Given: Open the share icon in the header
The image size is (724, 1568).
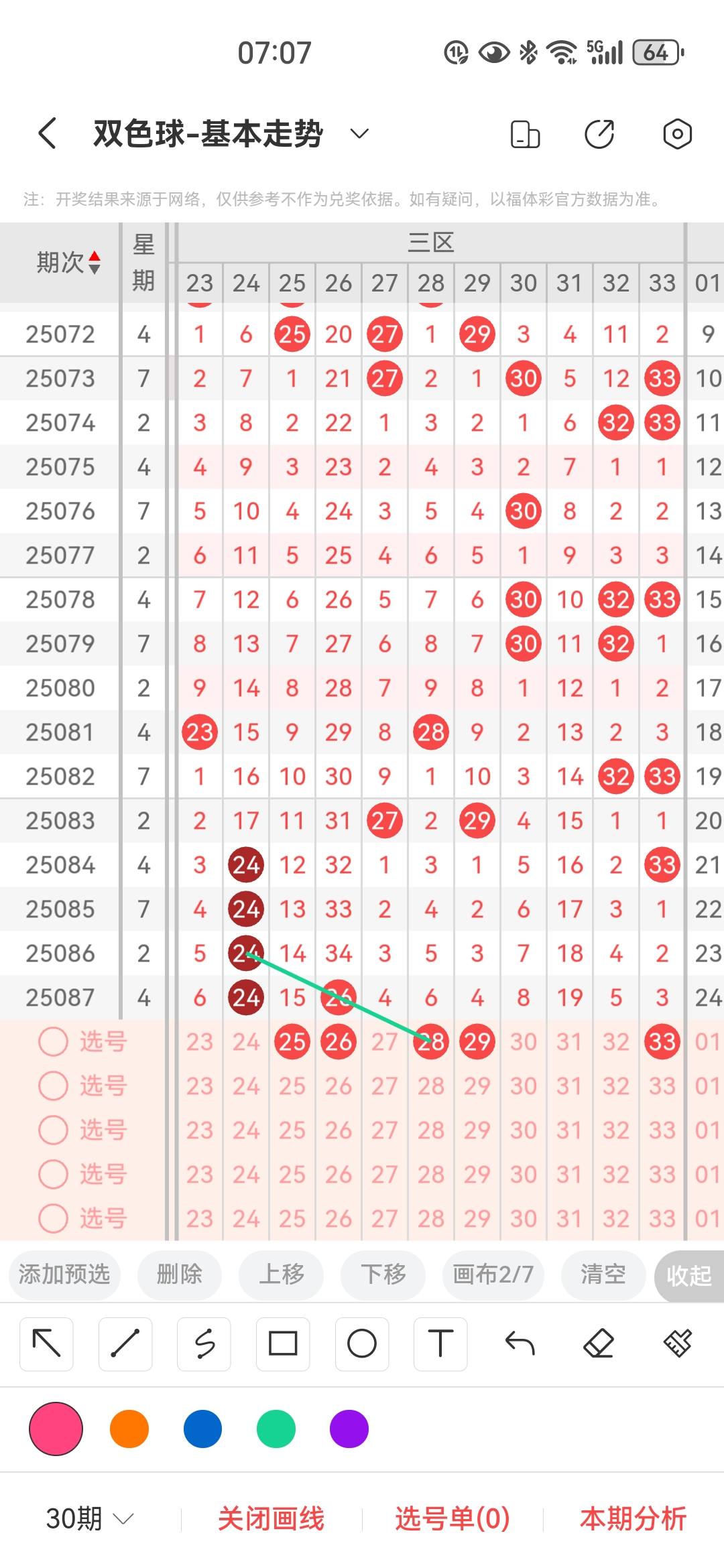Looking at the screenshot, I should click(599, 133).
